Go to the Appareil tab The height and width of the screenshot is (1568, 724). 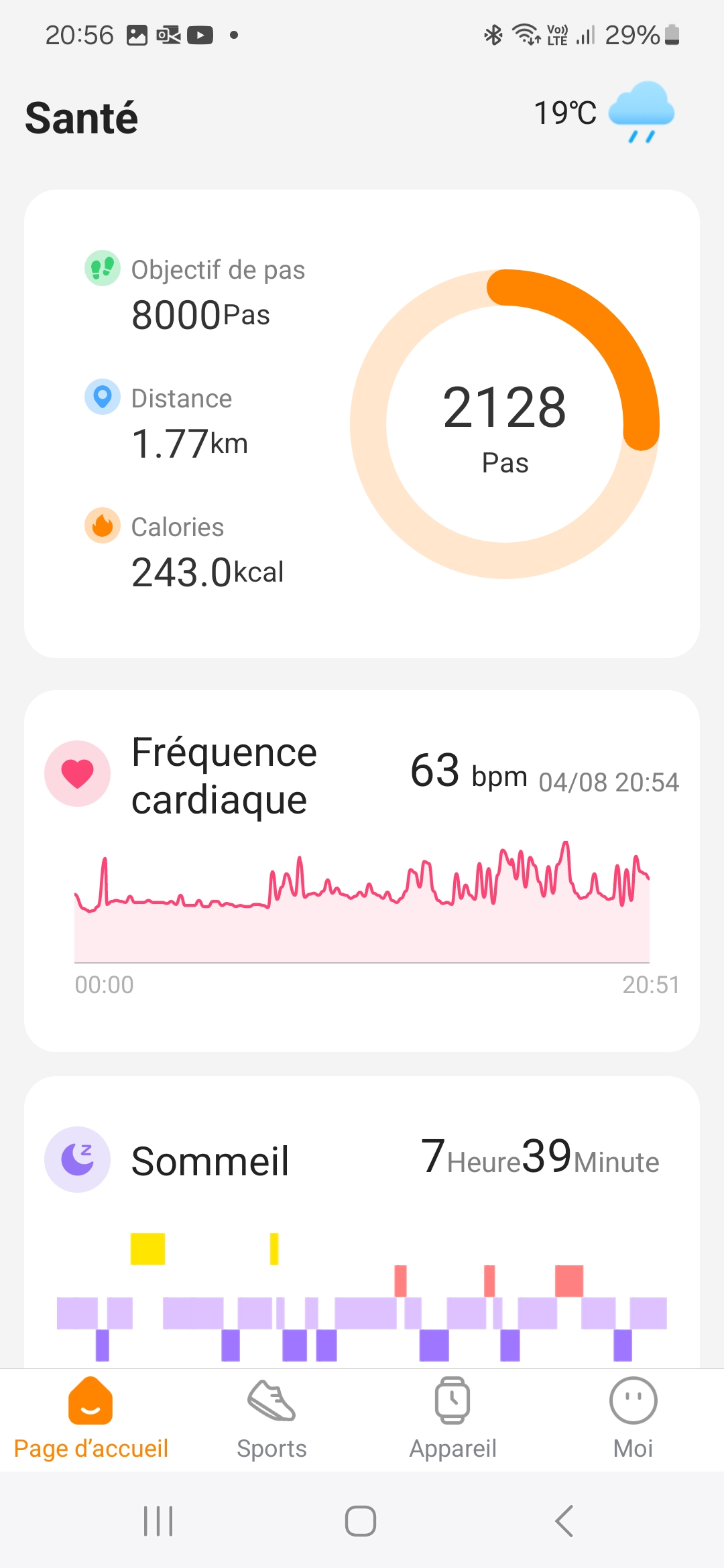point(452,1418)
